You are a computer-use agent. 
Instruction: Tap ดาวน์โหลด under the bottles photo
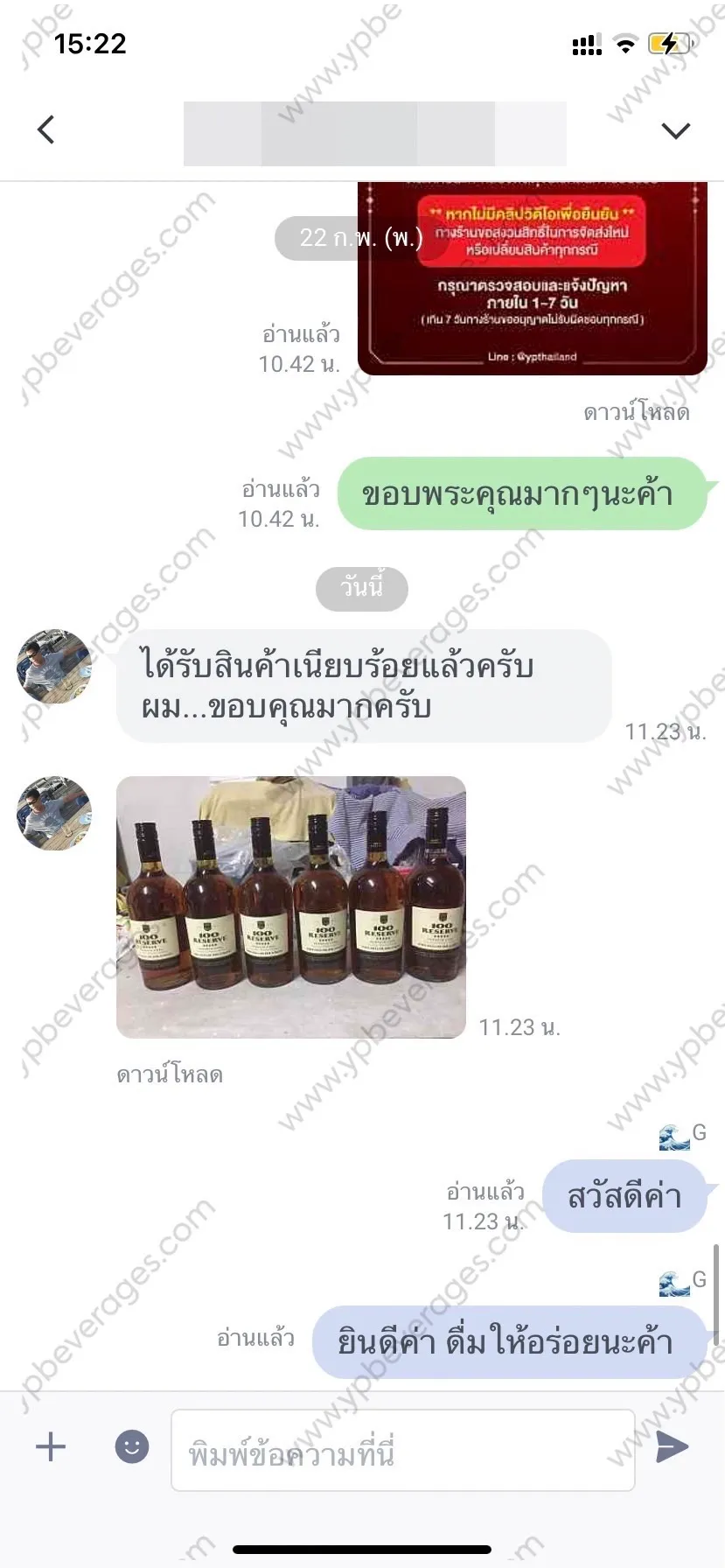[170, 1074]
